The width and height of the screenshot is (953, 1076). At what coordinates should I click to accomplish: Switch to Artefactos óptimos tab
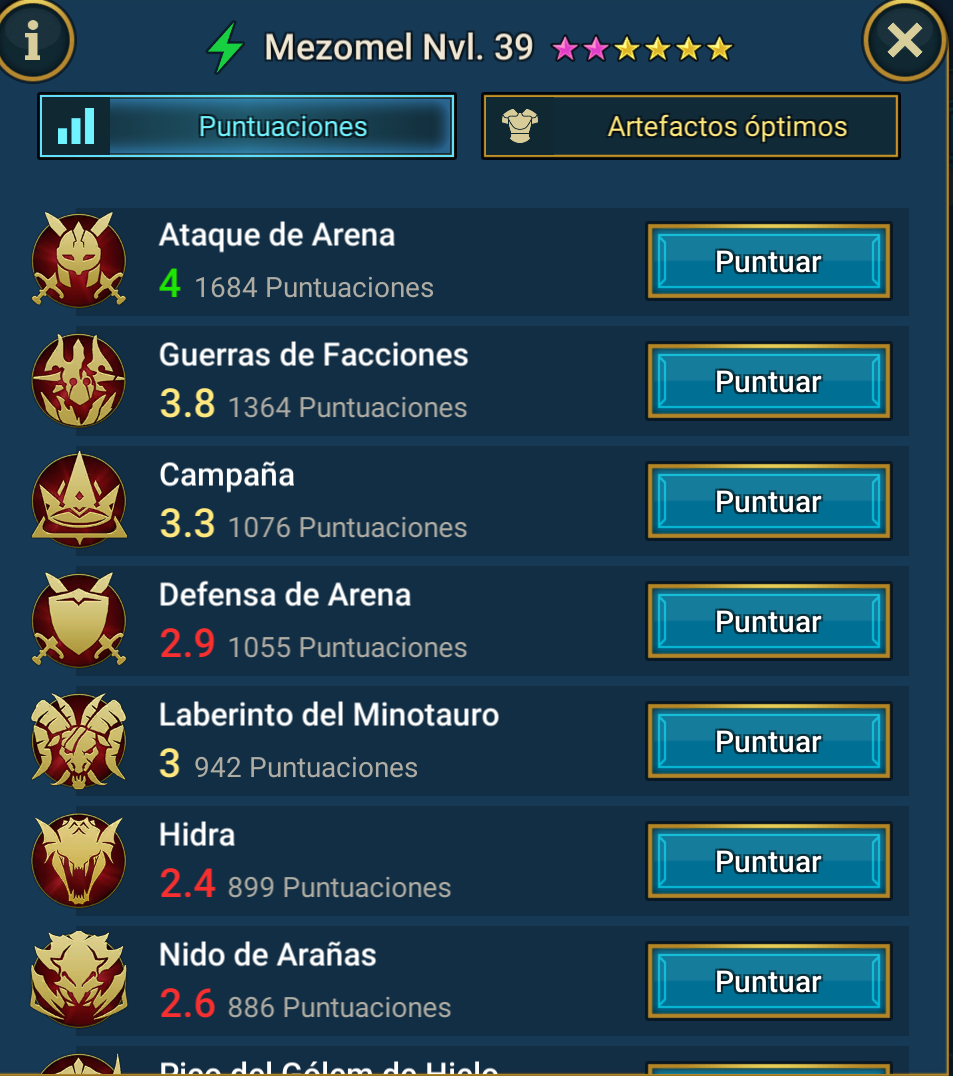coord(691,127)
